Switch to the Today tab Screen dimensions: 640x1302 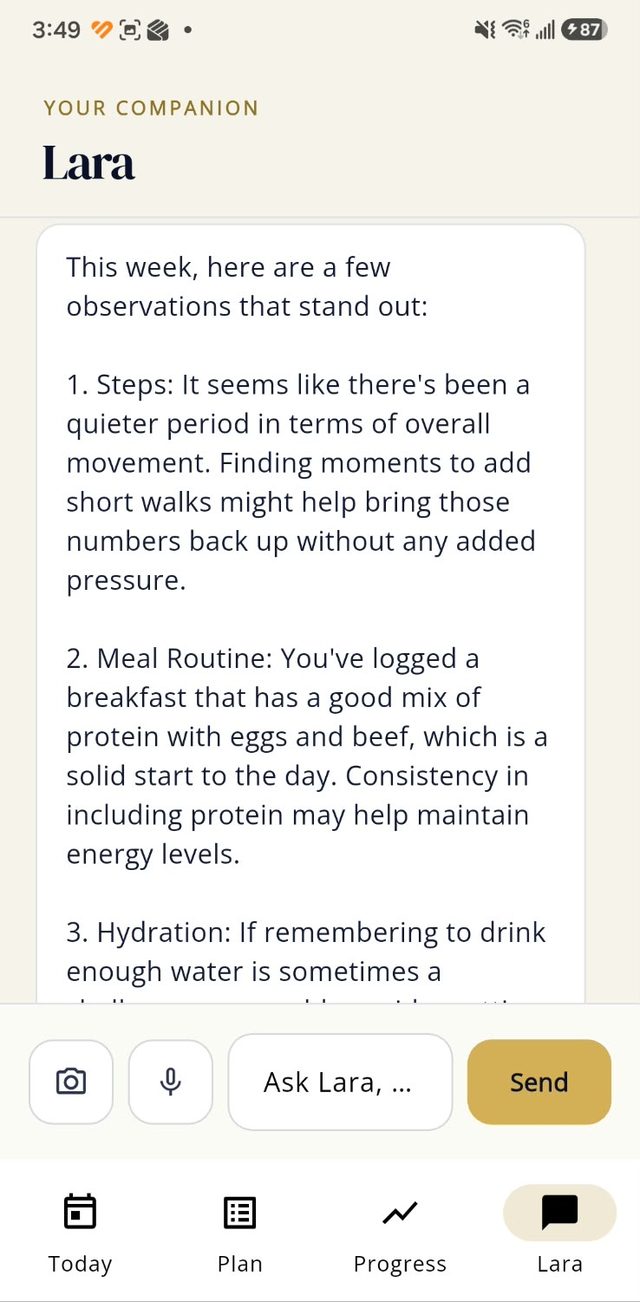80,1234
